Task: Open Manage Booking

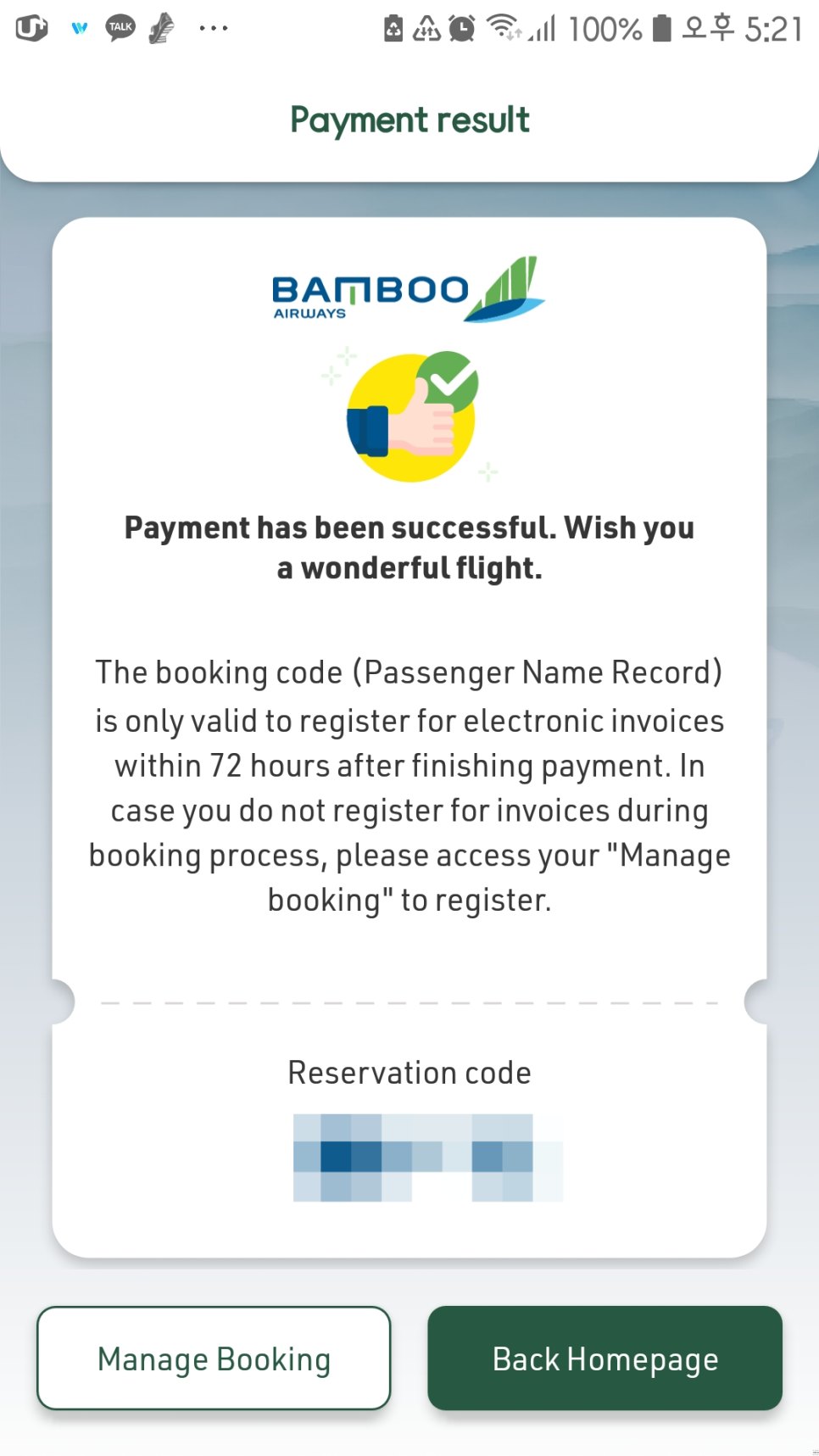Action: tap(214, 1358)
